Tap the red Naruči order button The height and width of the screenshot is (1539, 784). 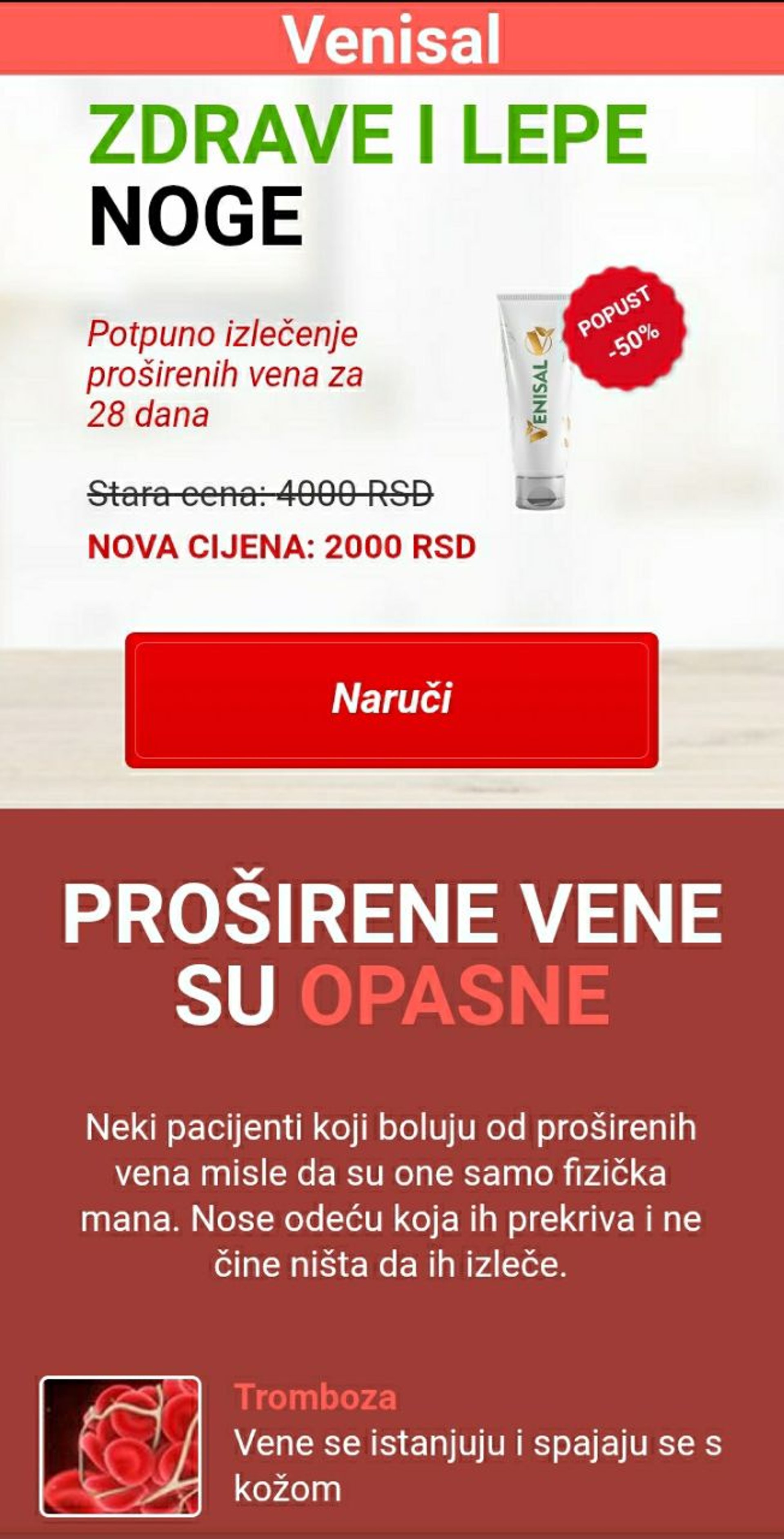point(392,699)
